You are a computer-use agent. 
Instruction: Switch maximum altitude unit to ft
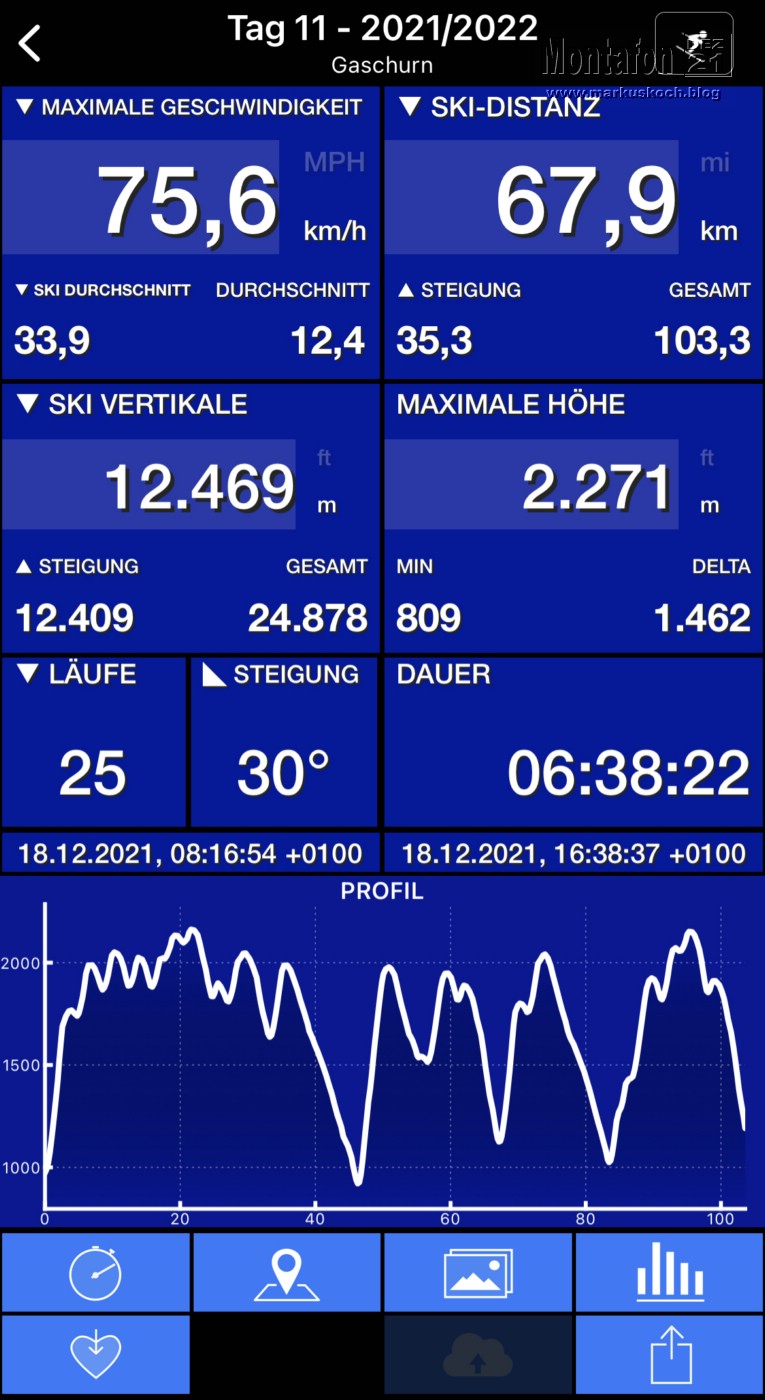708,458
